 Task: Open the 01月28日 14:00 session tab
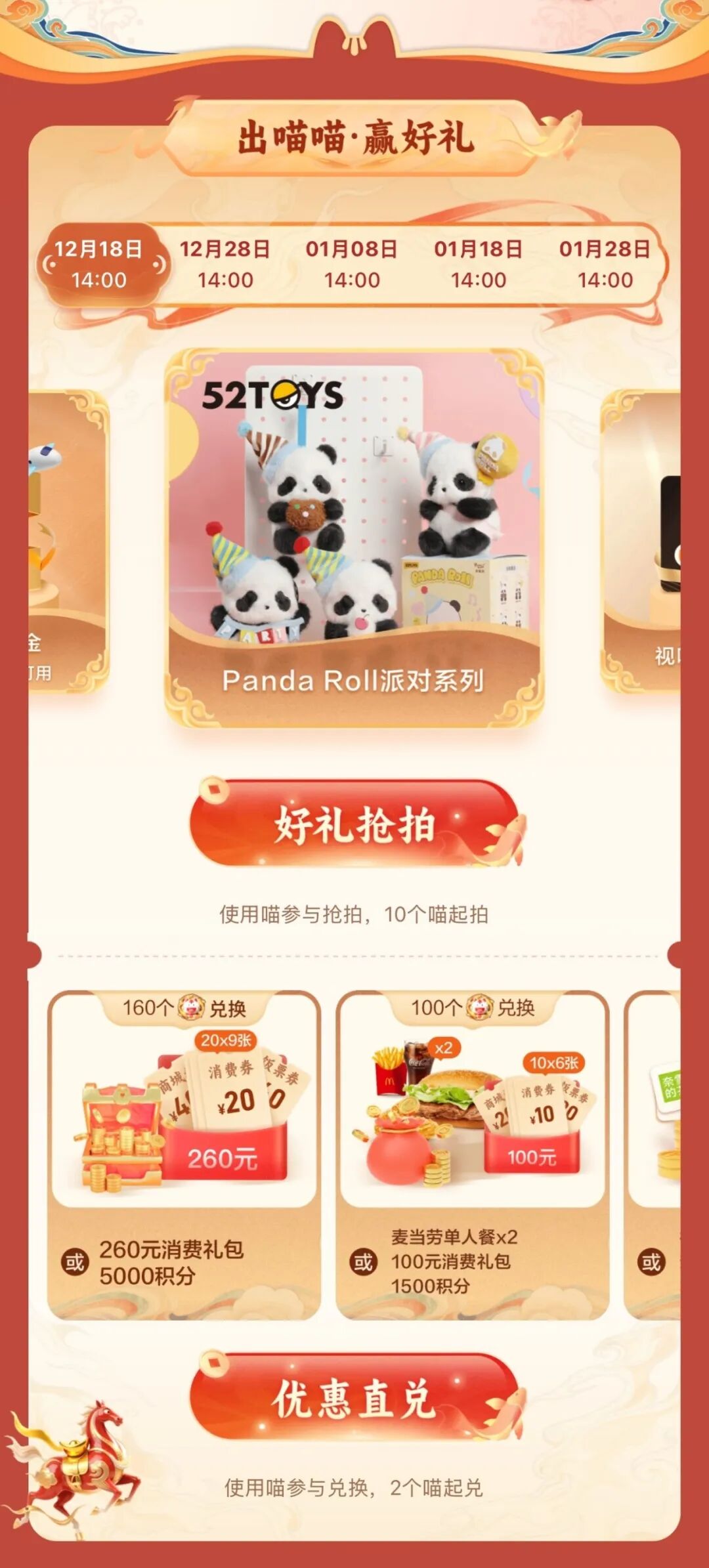point(605,265)
